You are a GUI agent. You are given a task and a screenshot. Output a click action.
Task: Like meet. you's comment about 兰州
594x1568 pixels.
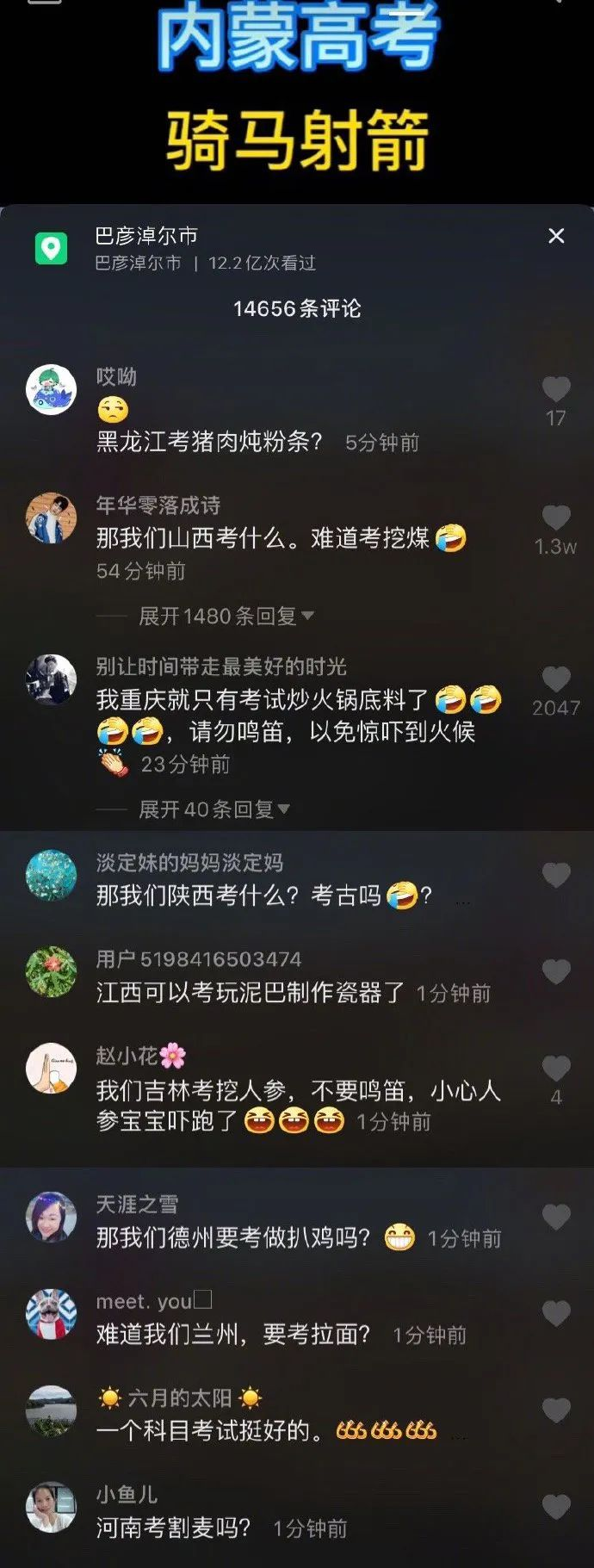pos(556,1314)
